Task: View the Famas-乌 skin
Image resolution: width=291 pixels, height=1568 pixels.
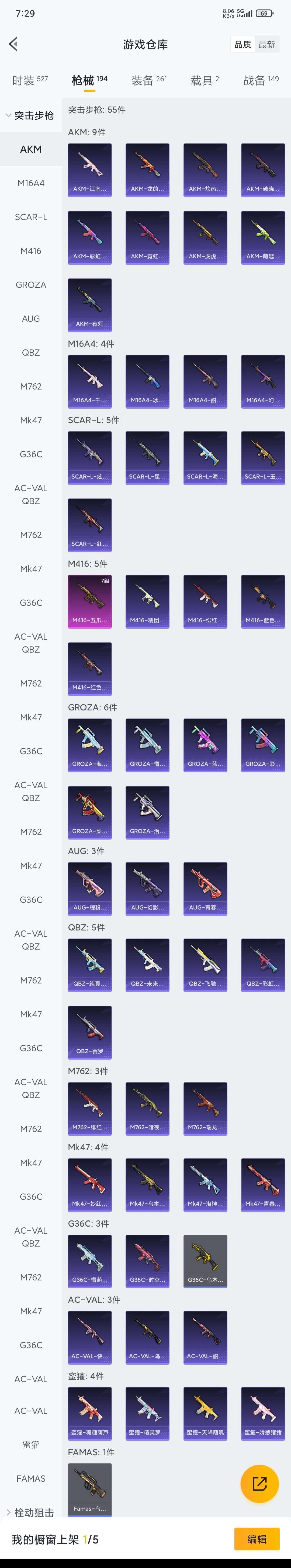Action: coord(90,1489)
